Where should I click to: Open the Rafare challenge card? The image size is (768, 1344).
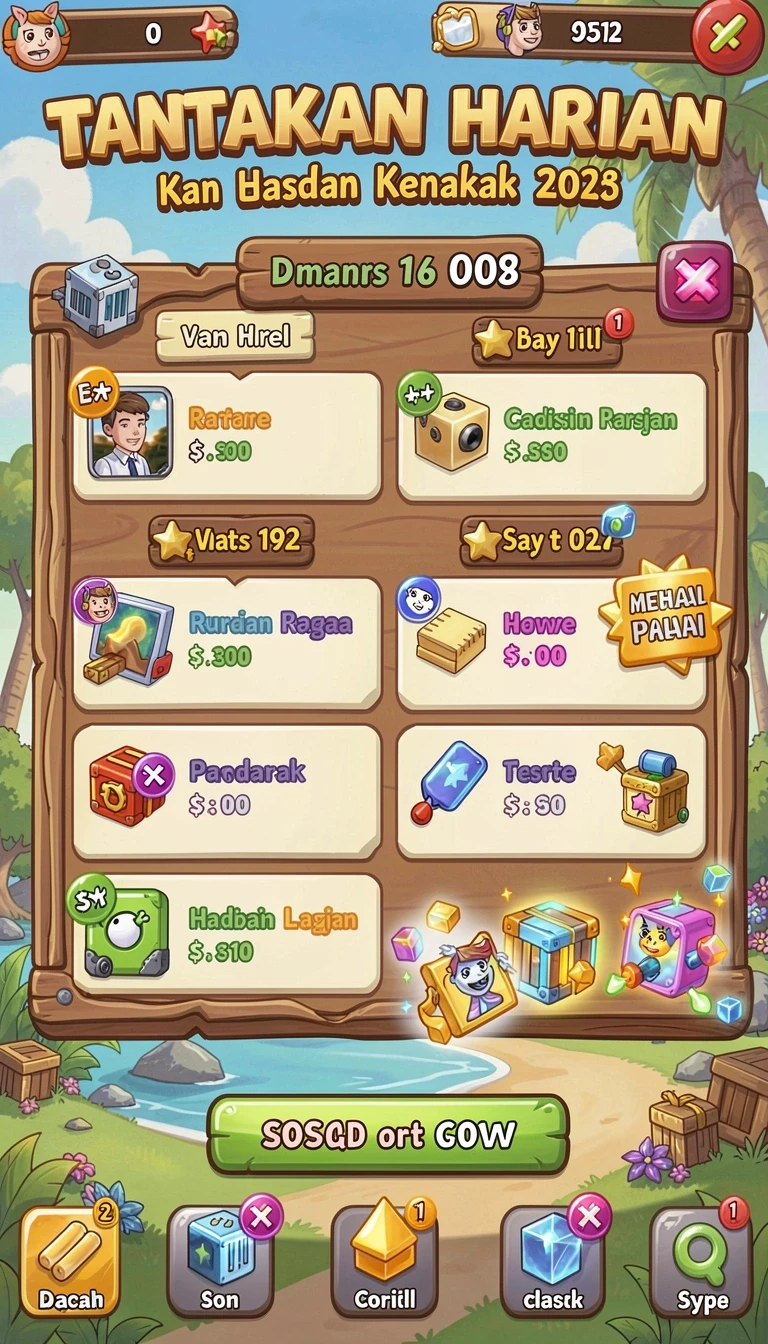pyautogui.click(x=227, y=435)
